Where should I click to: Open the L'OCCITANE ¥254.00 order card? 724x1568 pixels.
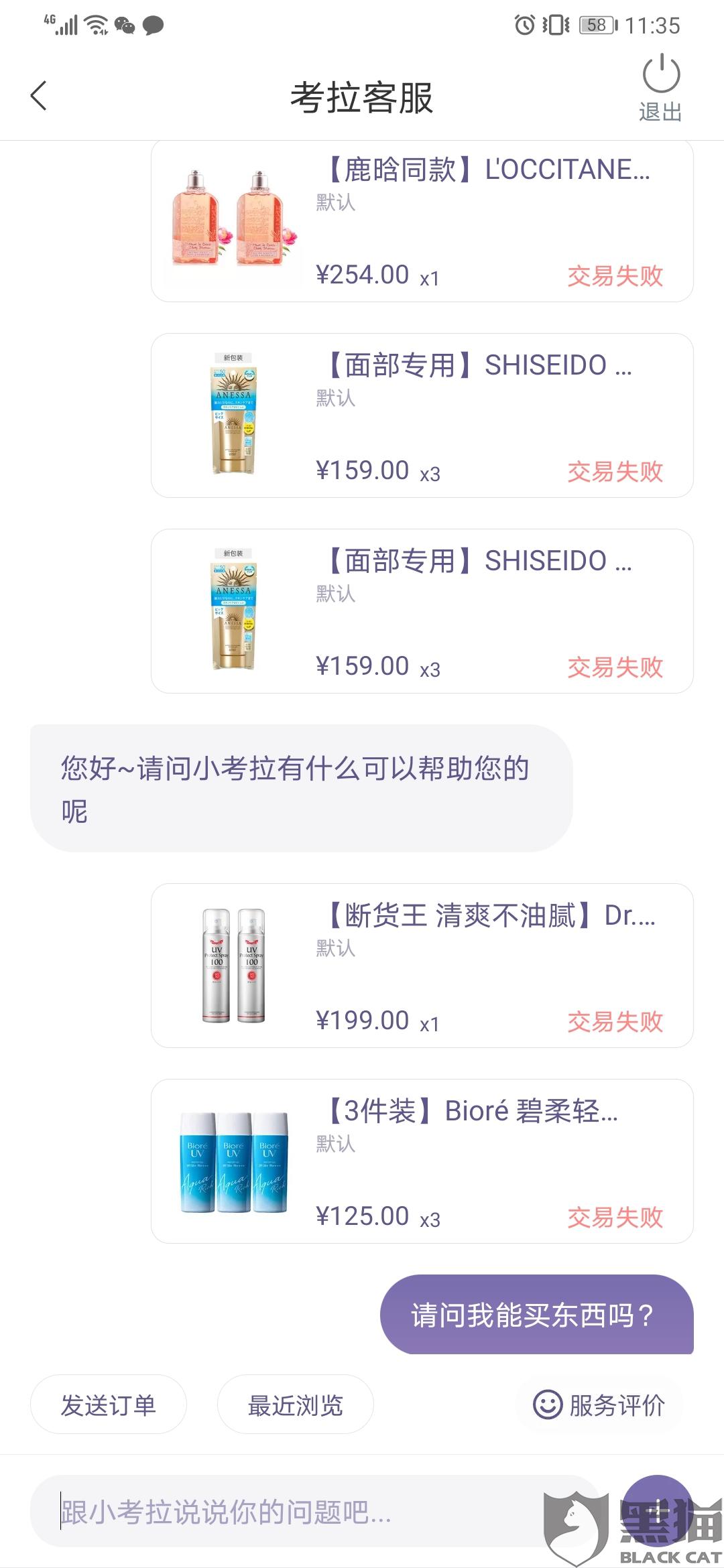point(422,222)
